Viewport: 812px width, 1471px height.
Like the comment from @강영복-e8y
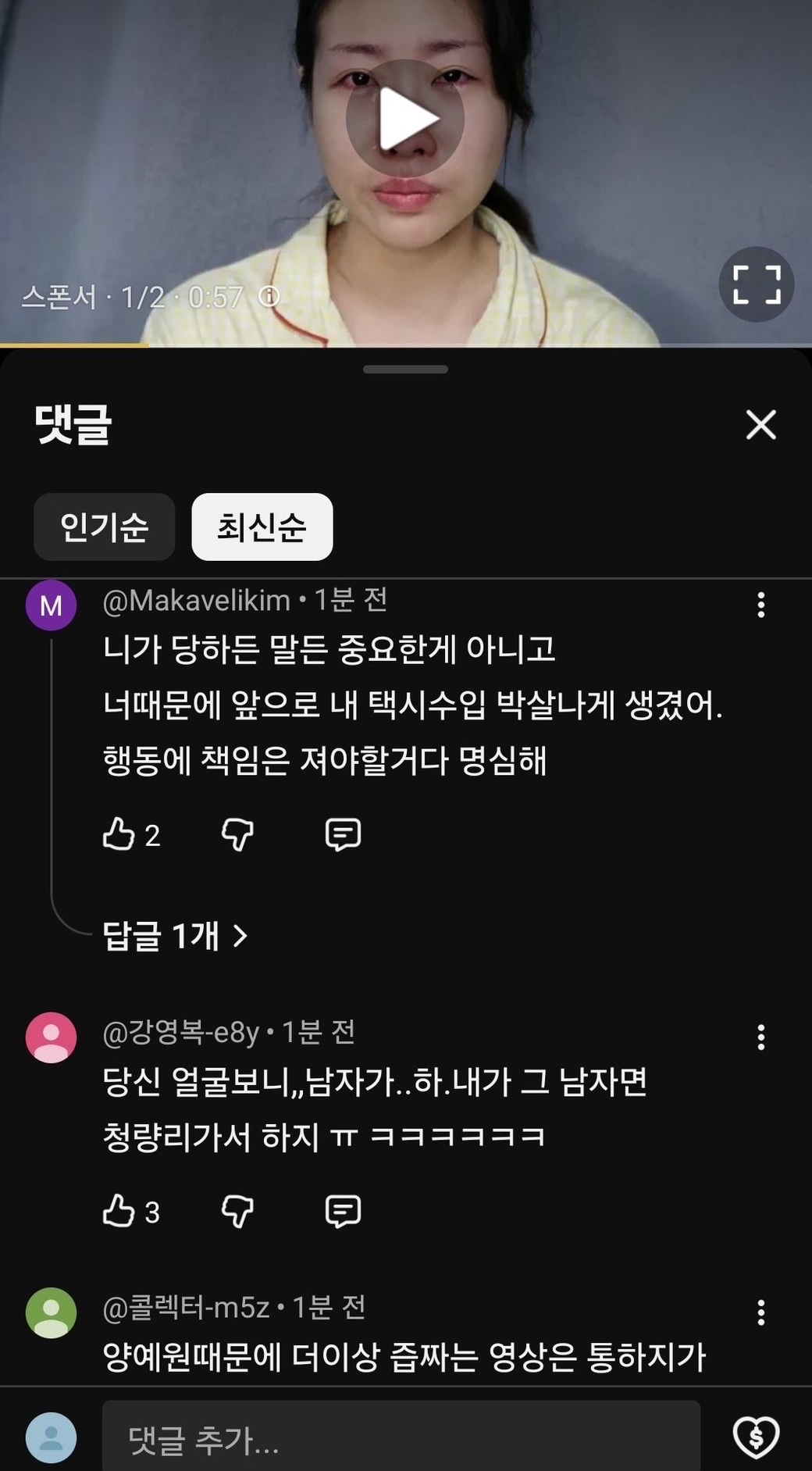[119, 1211]
